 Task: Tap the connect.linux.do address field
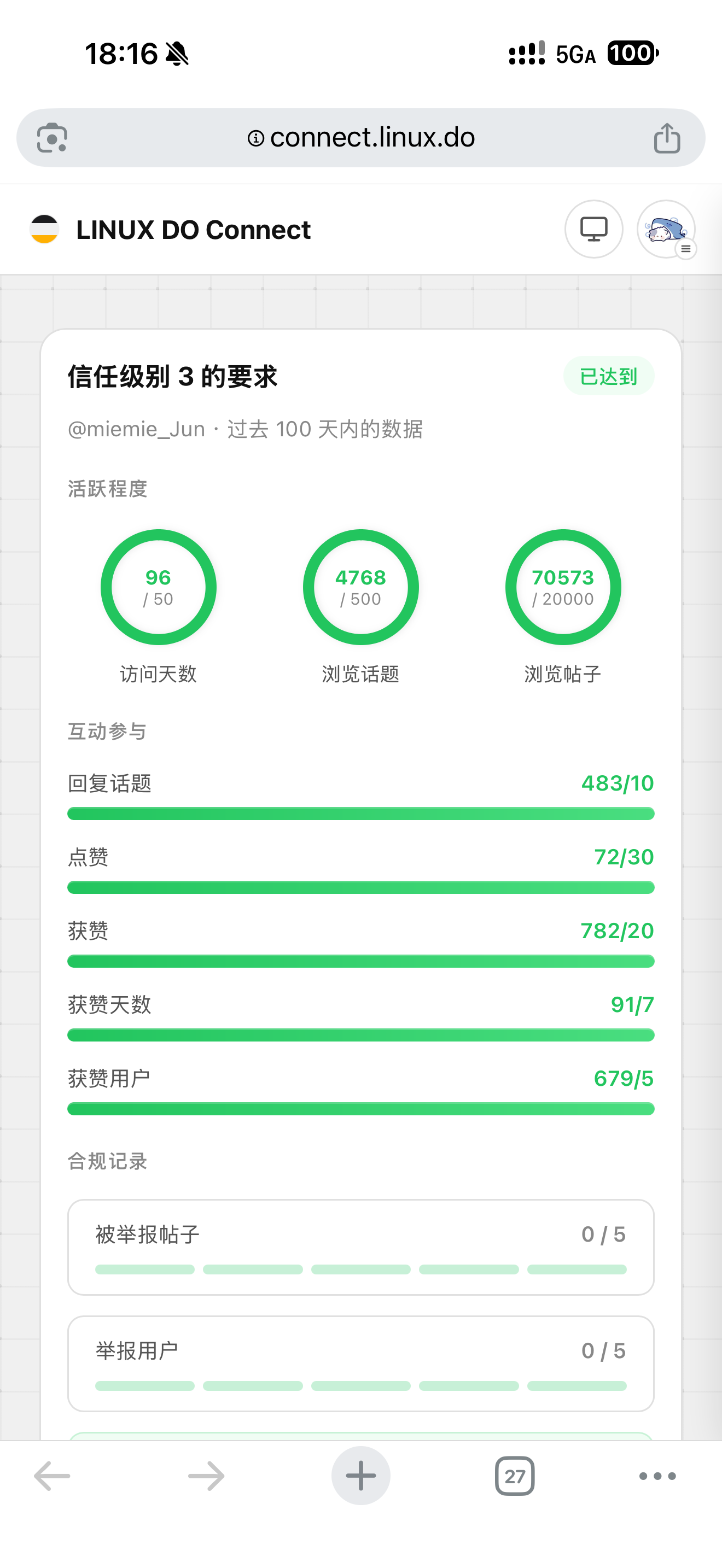click(x=361, y=138)
